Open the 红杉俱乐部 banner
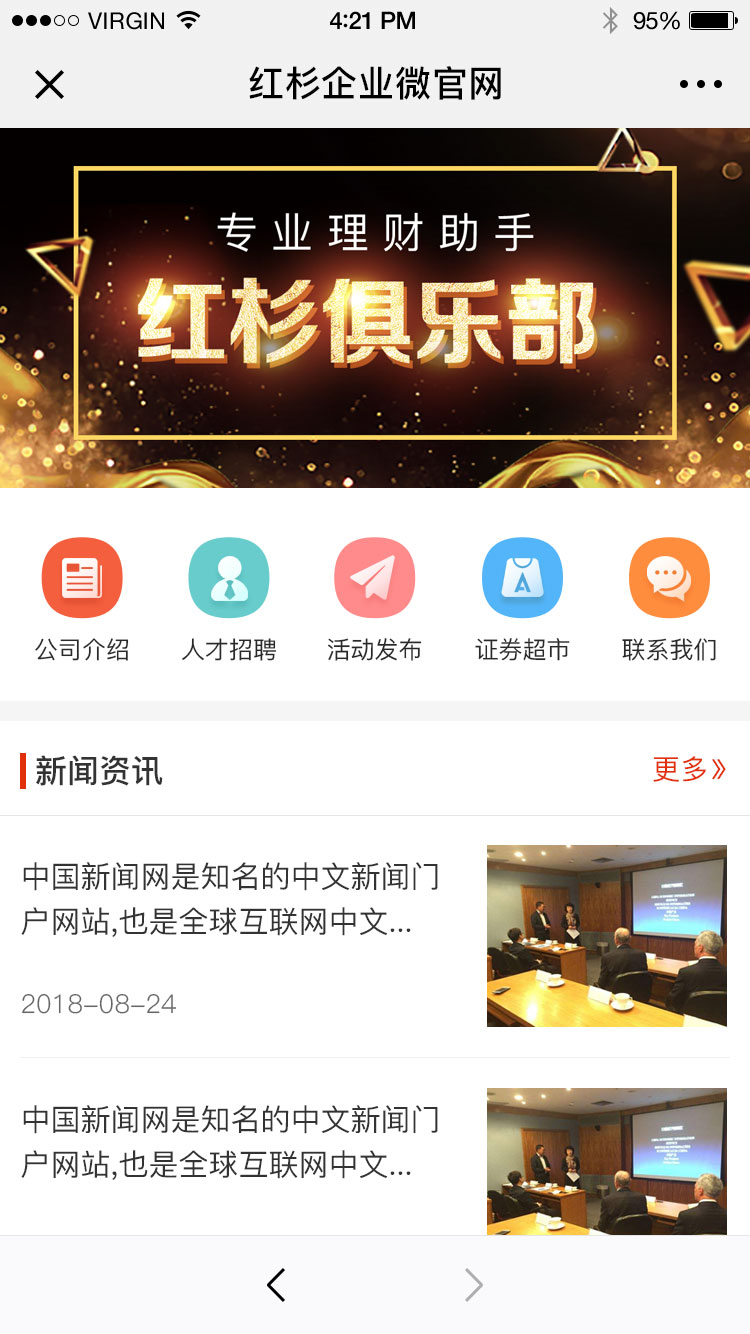This screenshot has height=1334, width=750. (375, 307)
